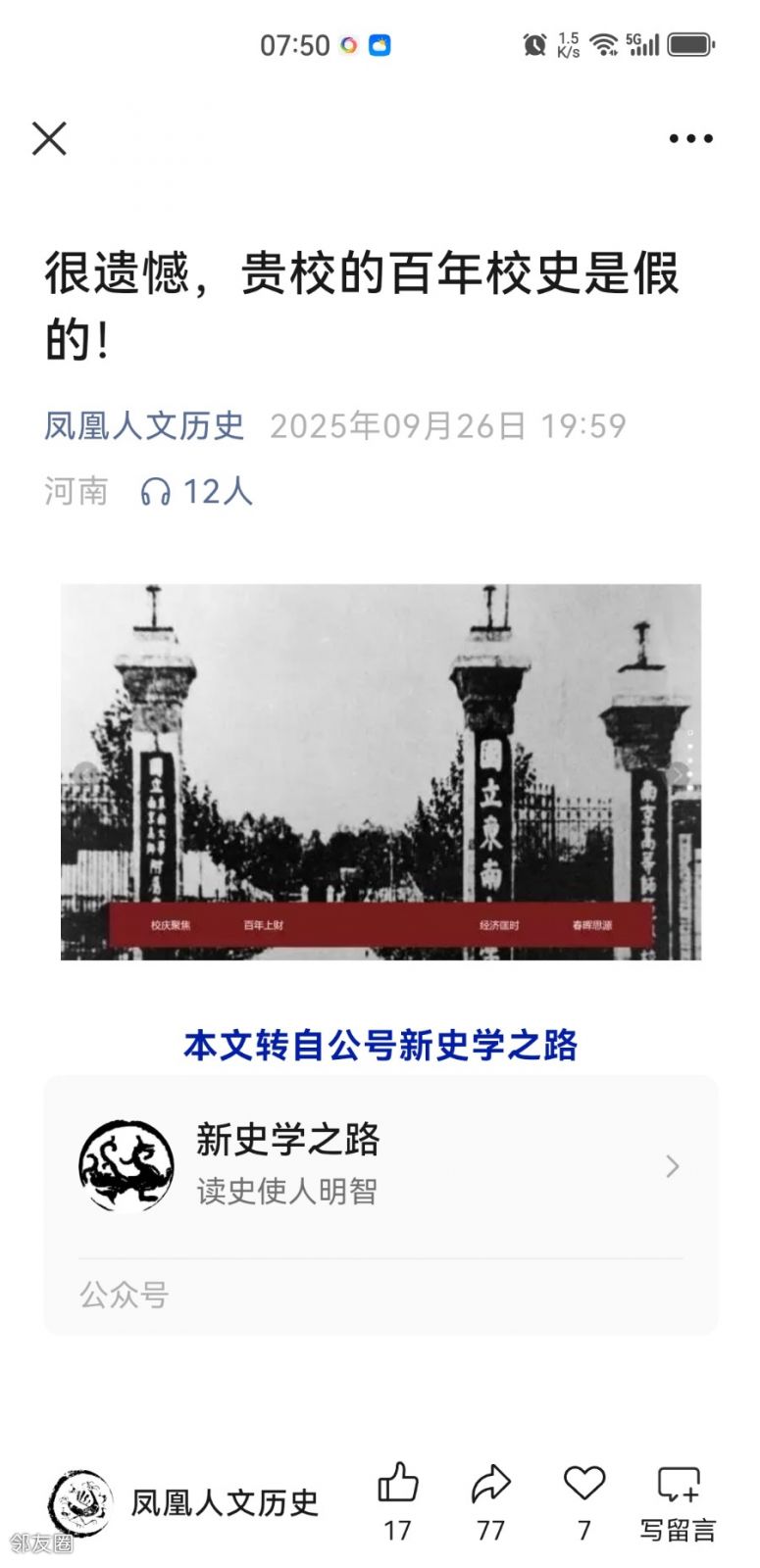The width and height of the screenshot is (760, 1568).
Task: Open 凤凰人文历史 profile in bottom bar
Action: 183,1502
